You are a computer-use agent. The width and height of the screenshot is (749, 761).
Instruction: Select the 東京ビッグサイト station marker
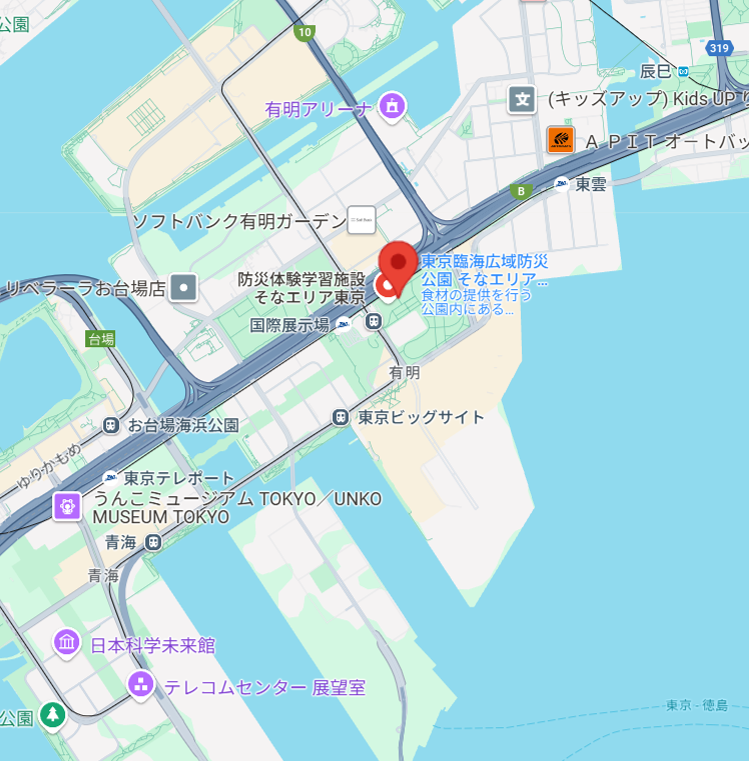(341, 416)
